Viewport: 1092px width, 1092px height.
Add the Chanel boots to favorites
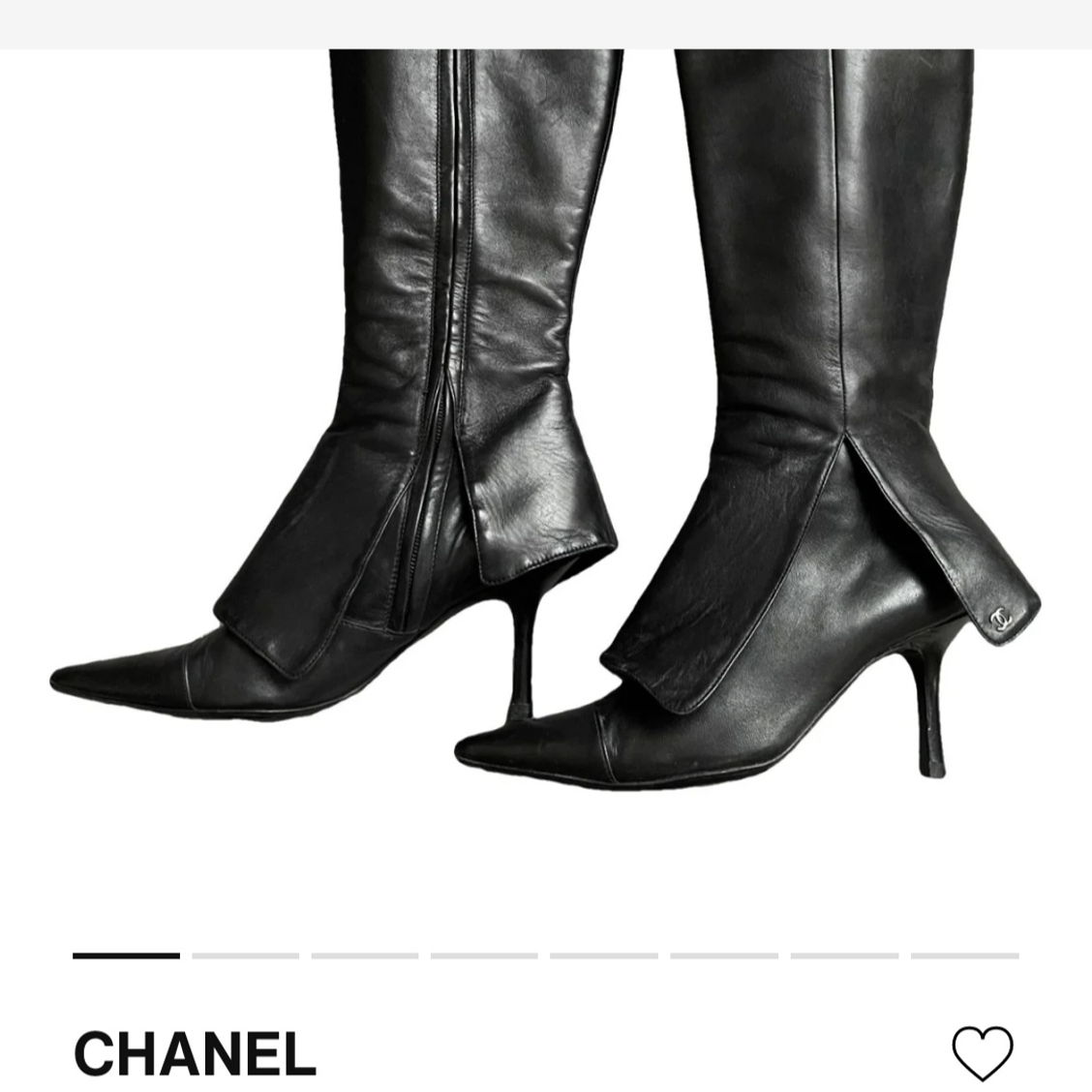(982, 1052)
